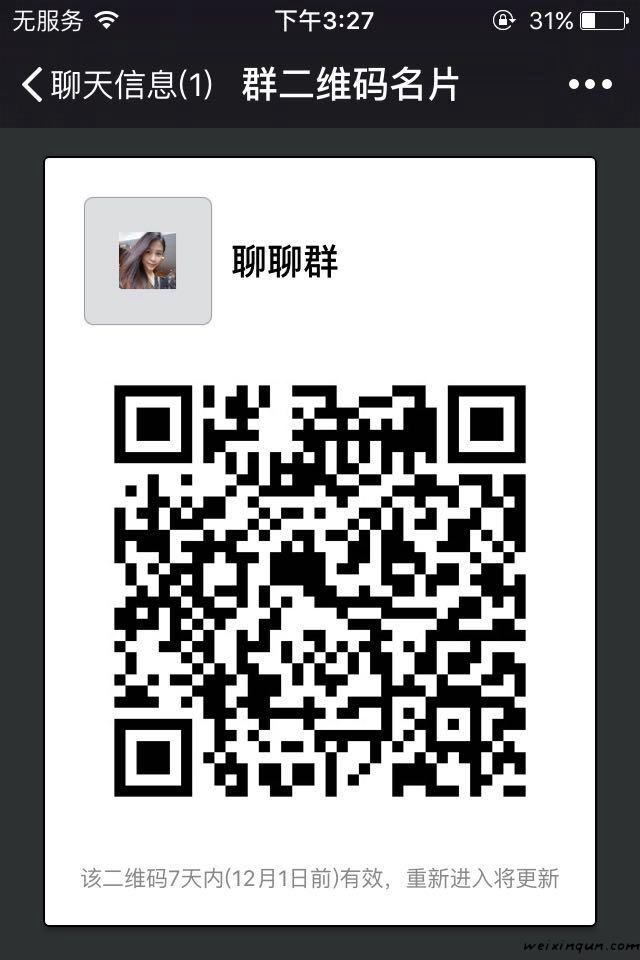Open the three-dot overflow menu
640x960 pixels.
point(590,86)
